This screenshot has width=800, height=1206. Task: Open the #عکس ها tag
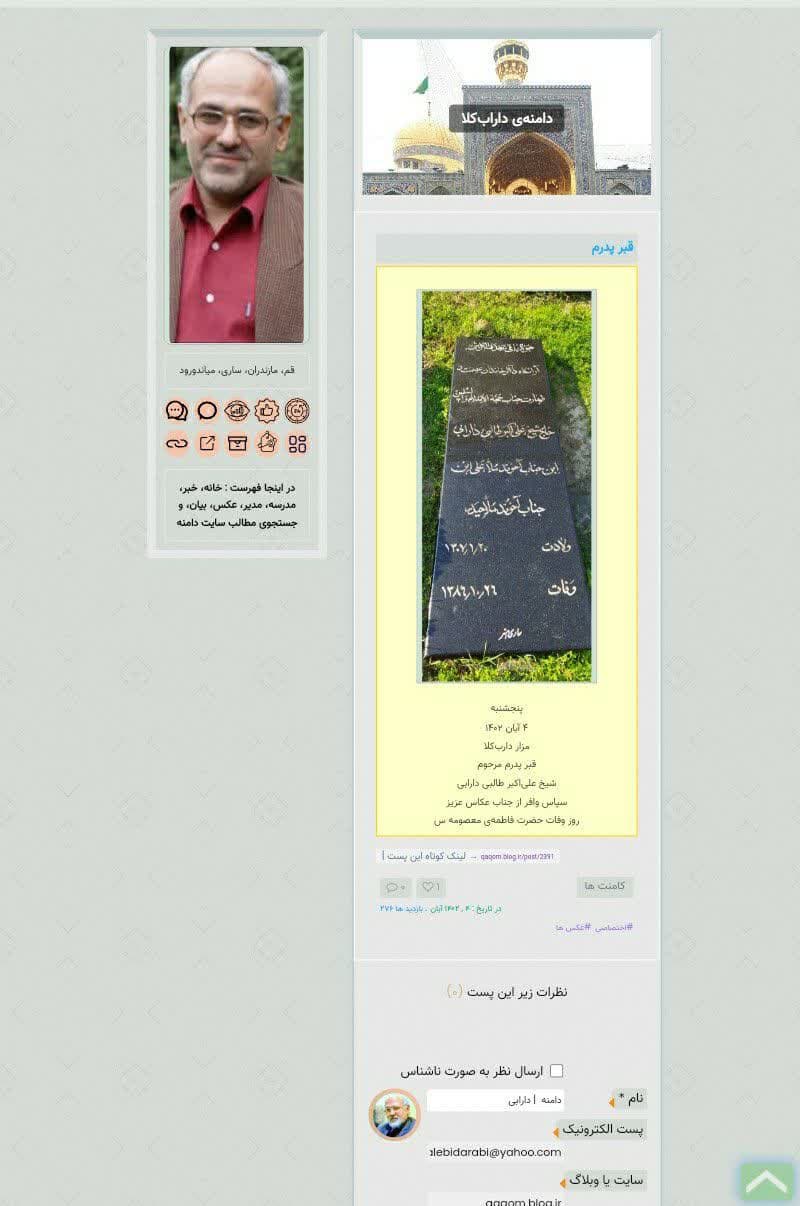click(x=573, y=928)
